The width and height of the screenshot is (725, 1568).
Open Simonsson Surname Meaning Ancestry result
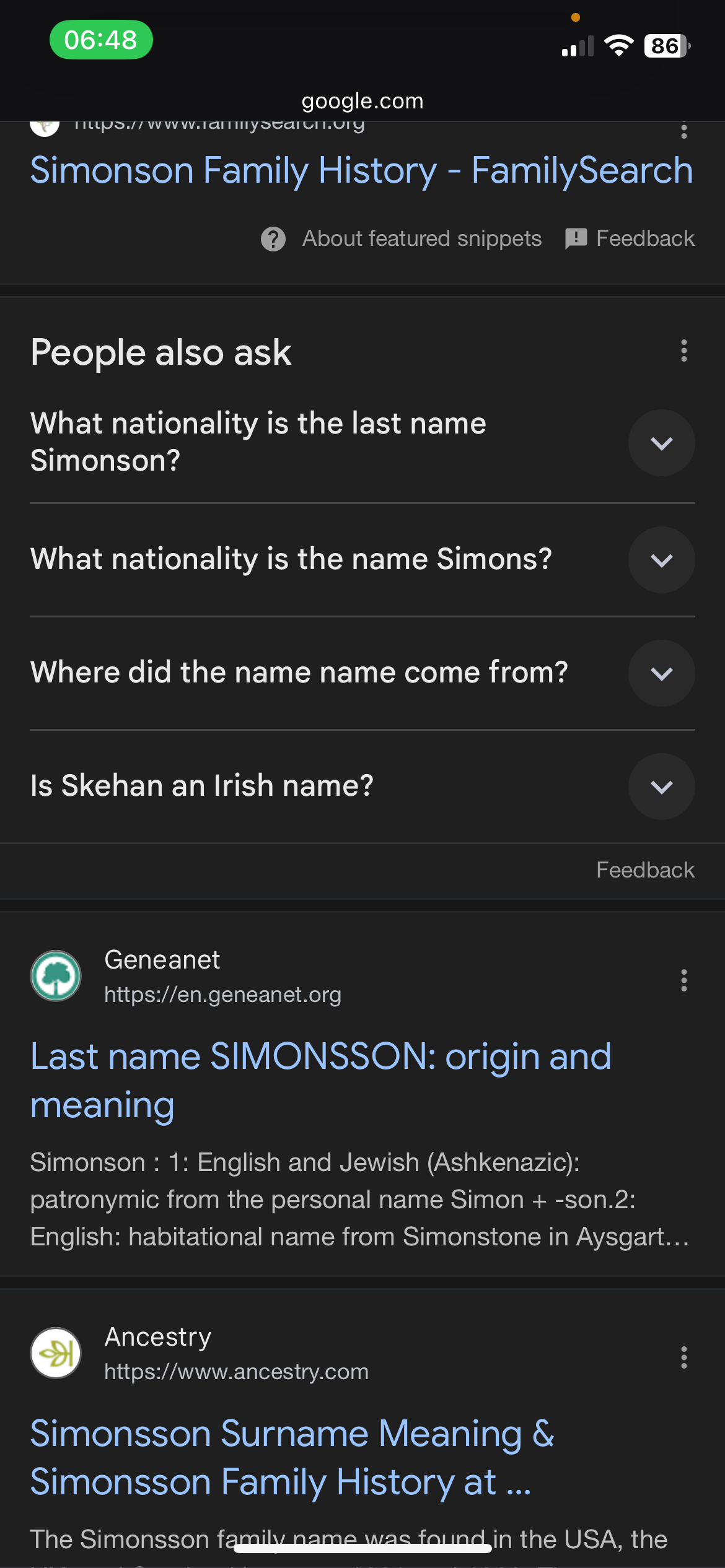pyautogui.click(x=292, y=1458)
